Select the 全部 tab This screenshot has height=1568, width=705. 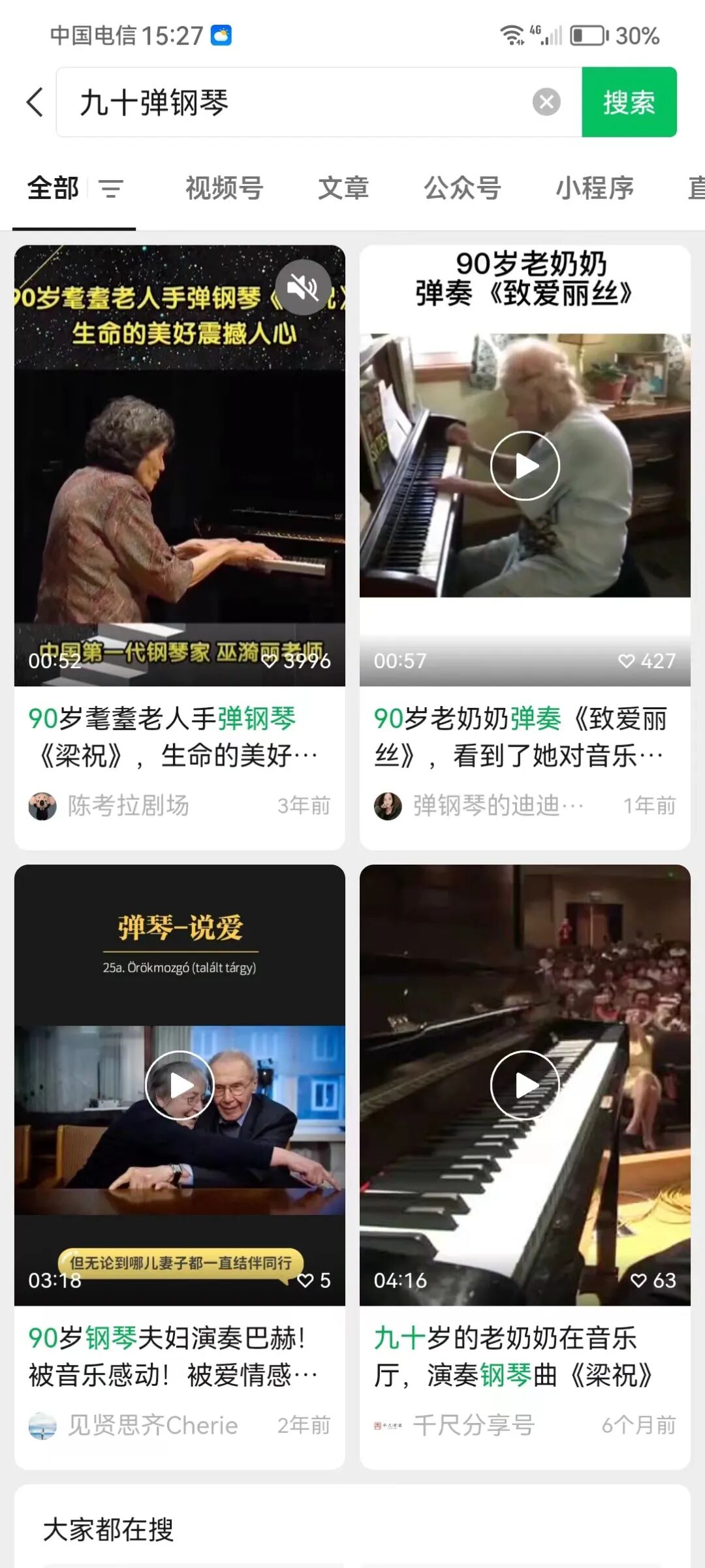click(53, 189)
